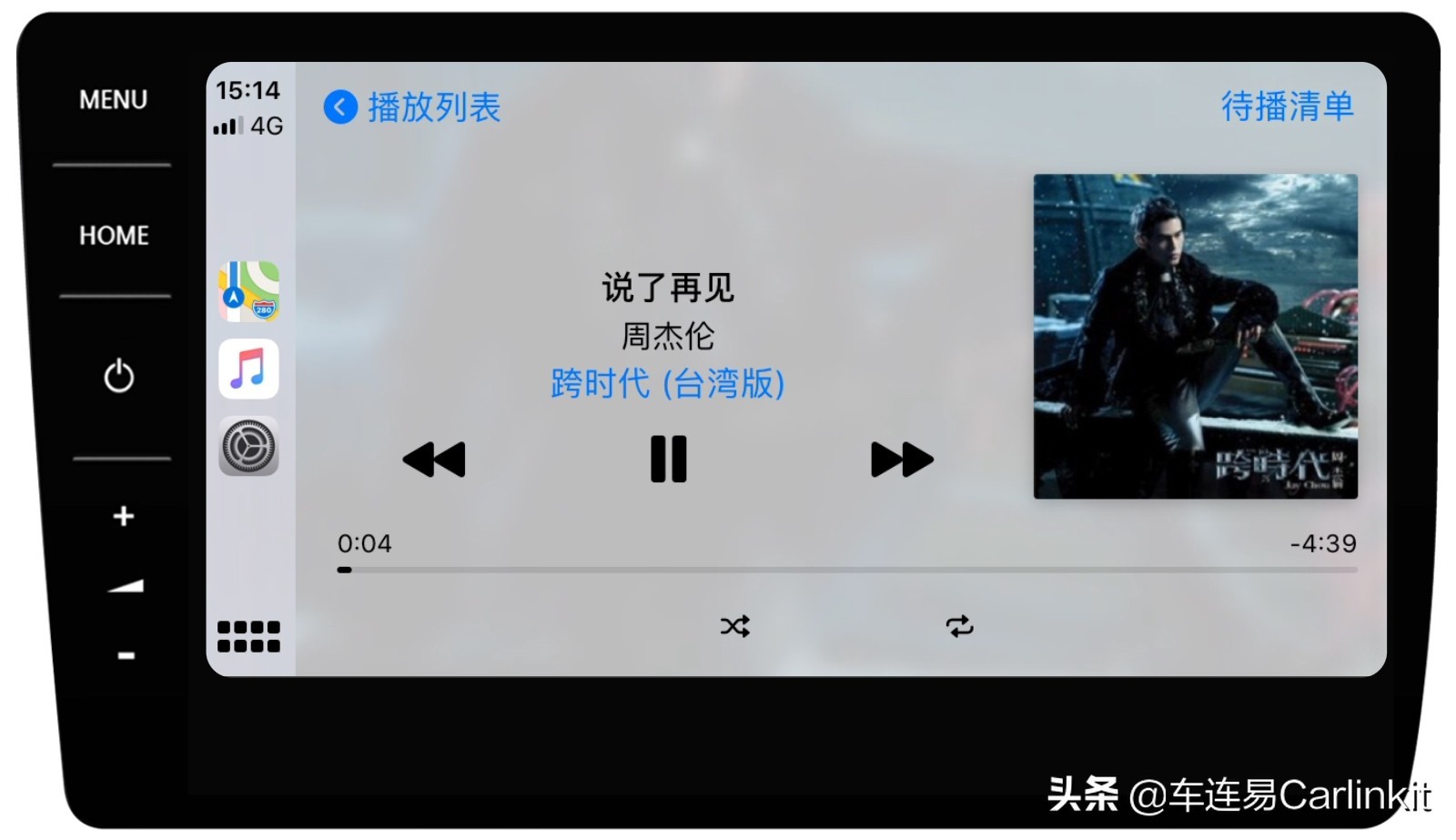1456x840 pixels.
Task: Open the Maps app in the sidebar
Action: 248,292
